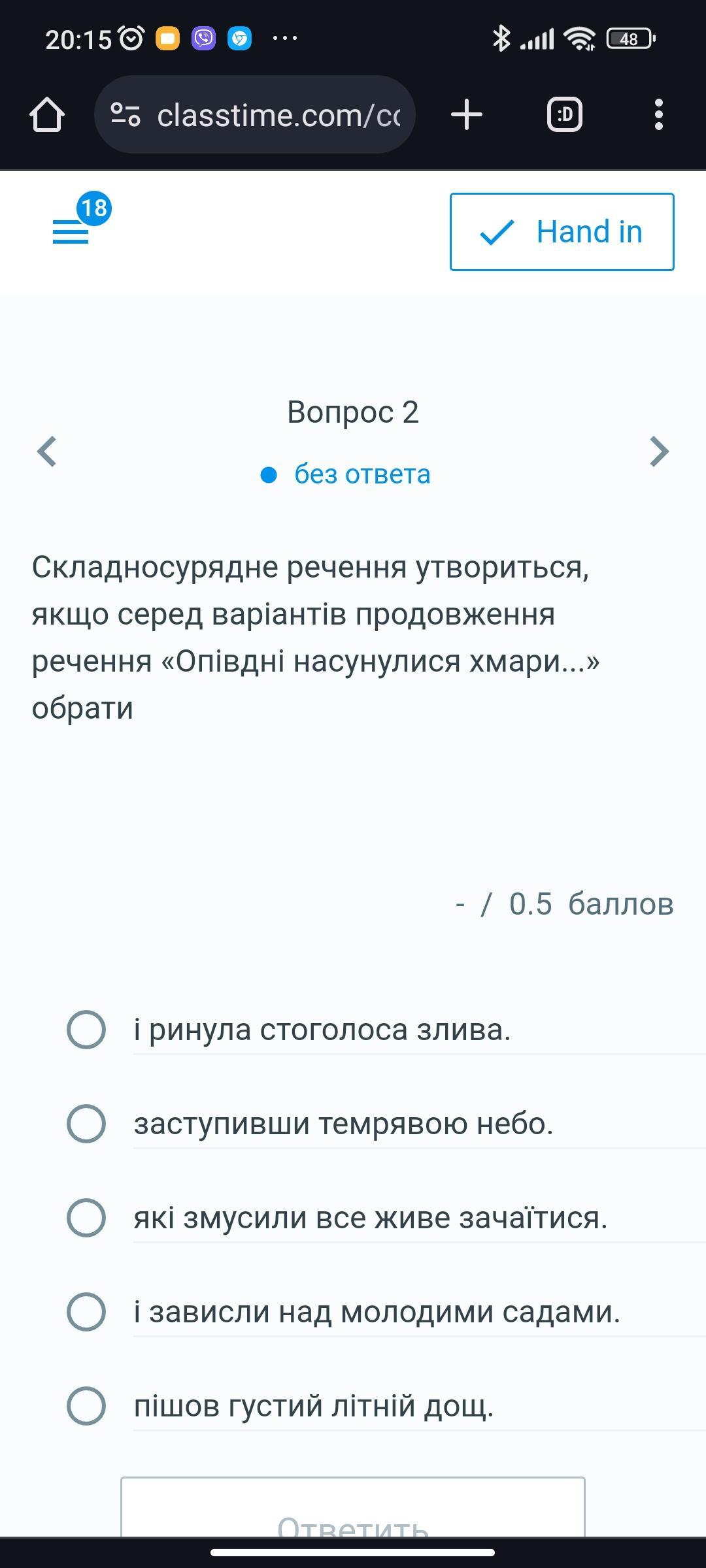Open the browser overflow menu
Screen dimensions: 706x1568
658,115
